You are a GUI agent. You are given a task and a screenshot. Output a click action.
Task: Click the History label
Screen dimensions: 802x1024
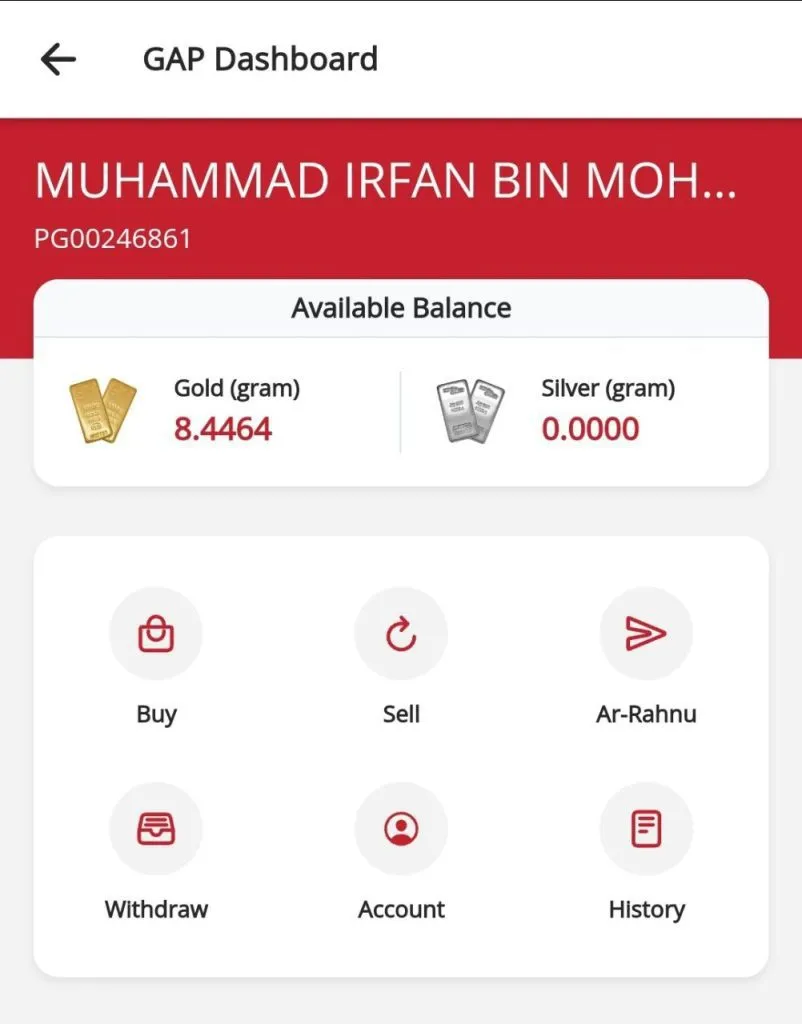(x=646, y=910)
